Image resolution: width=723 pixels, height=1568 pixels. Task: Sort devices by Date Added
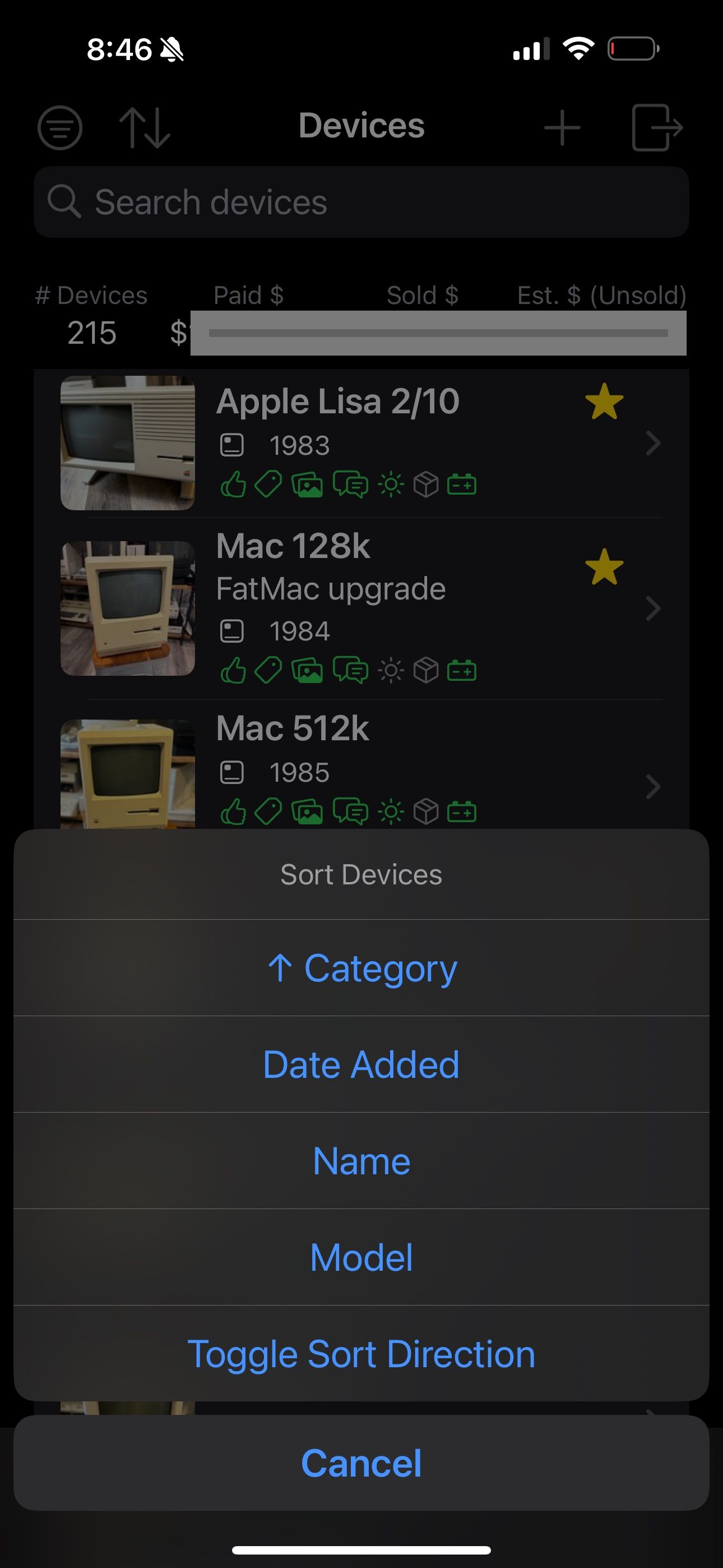[361, 1064]
